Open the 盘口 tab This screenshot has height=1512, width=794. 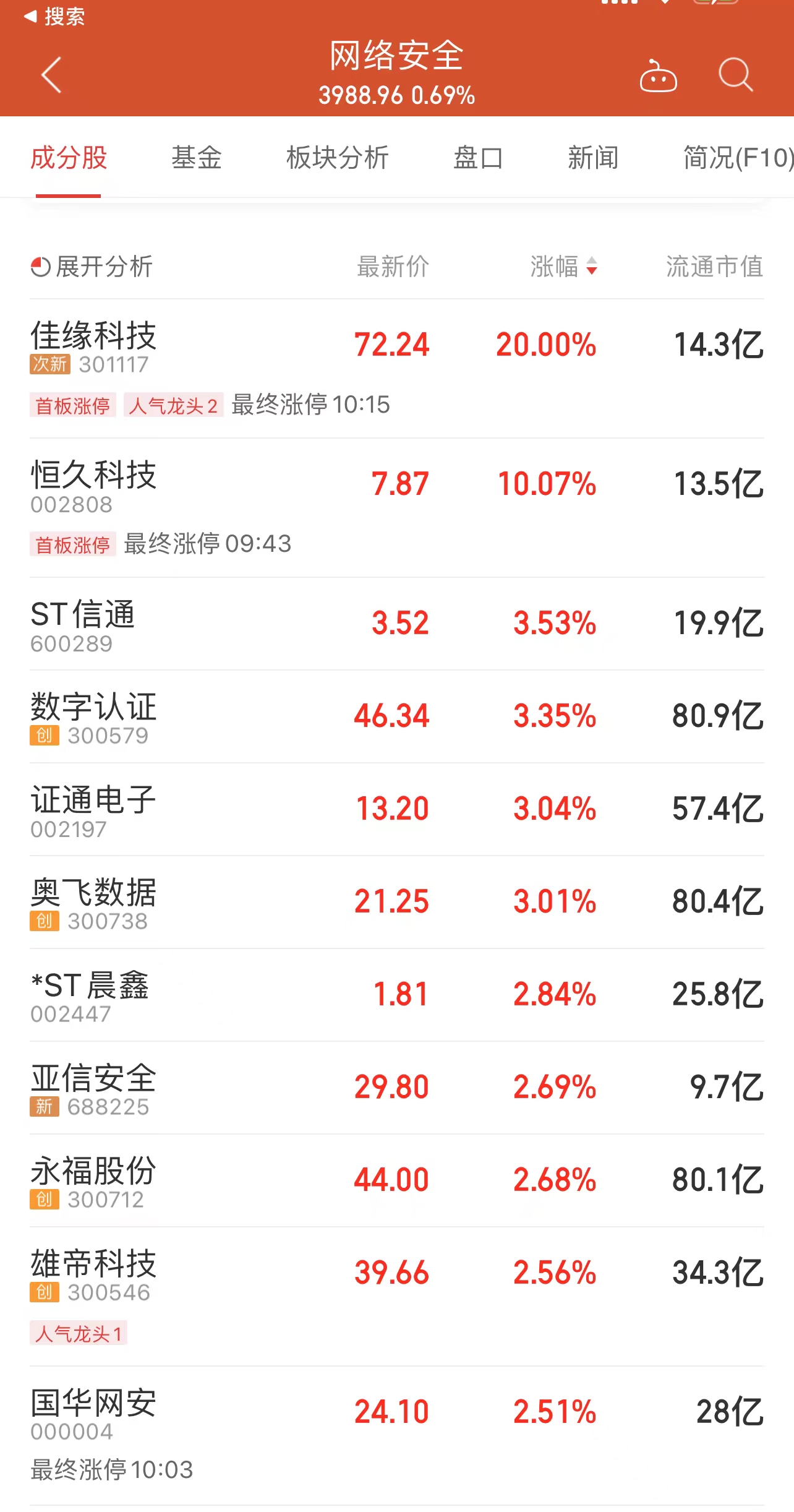[x=477, y=158]
